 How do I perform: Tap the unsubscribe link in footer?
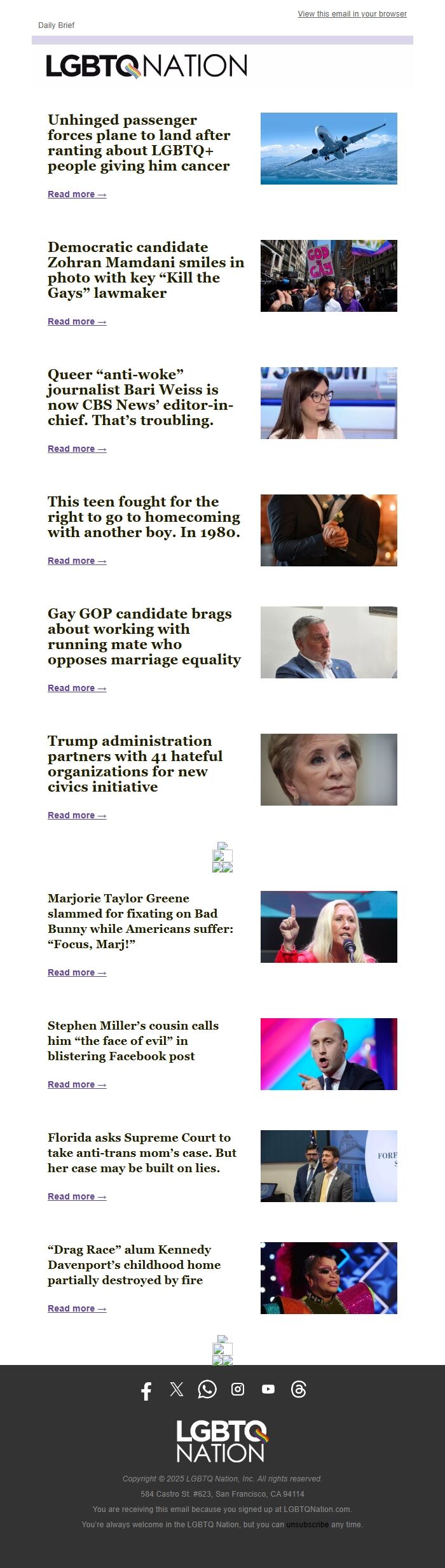[308, 1525]
